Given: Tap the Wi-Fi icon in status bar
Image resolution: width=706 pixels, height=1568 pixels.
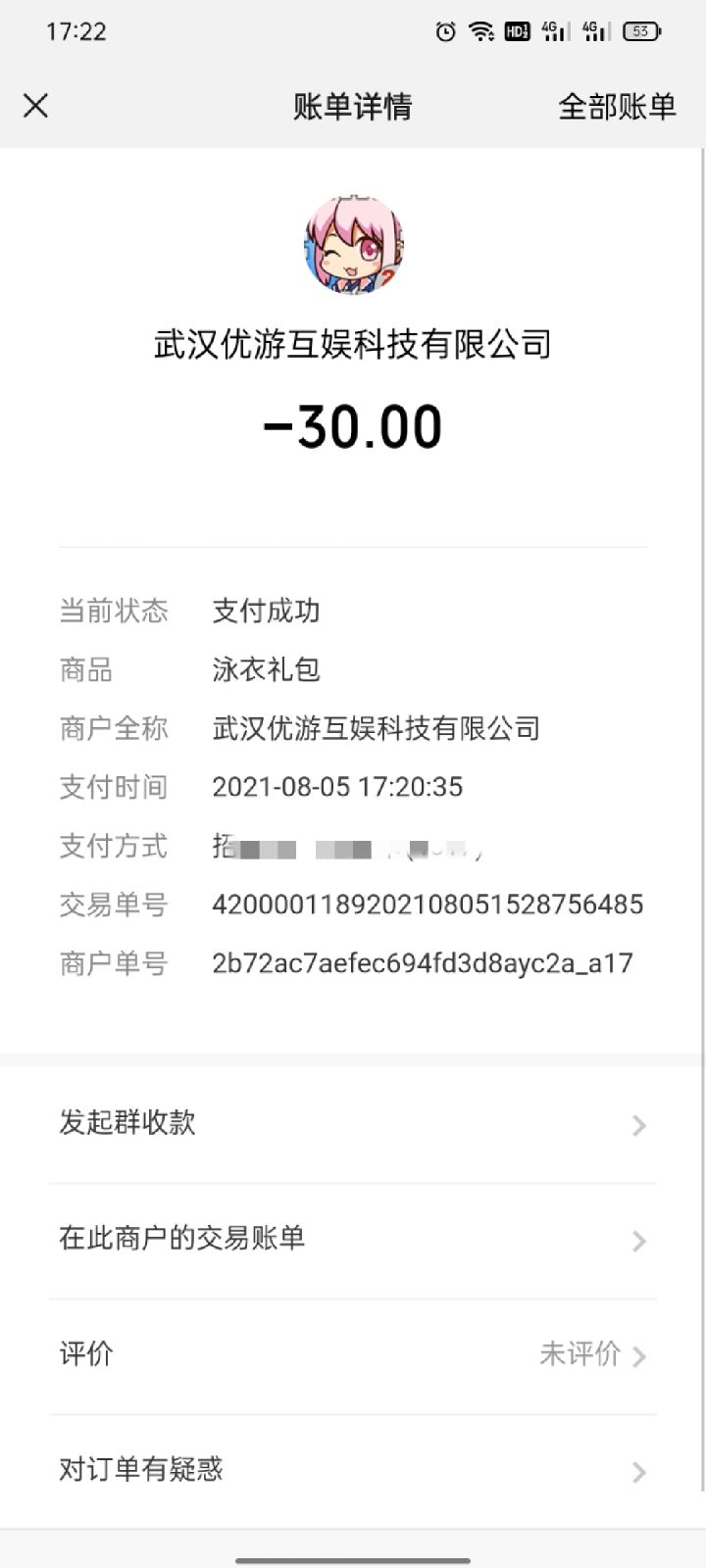Looking at the screenshot, I should (479, 32).
